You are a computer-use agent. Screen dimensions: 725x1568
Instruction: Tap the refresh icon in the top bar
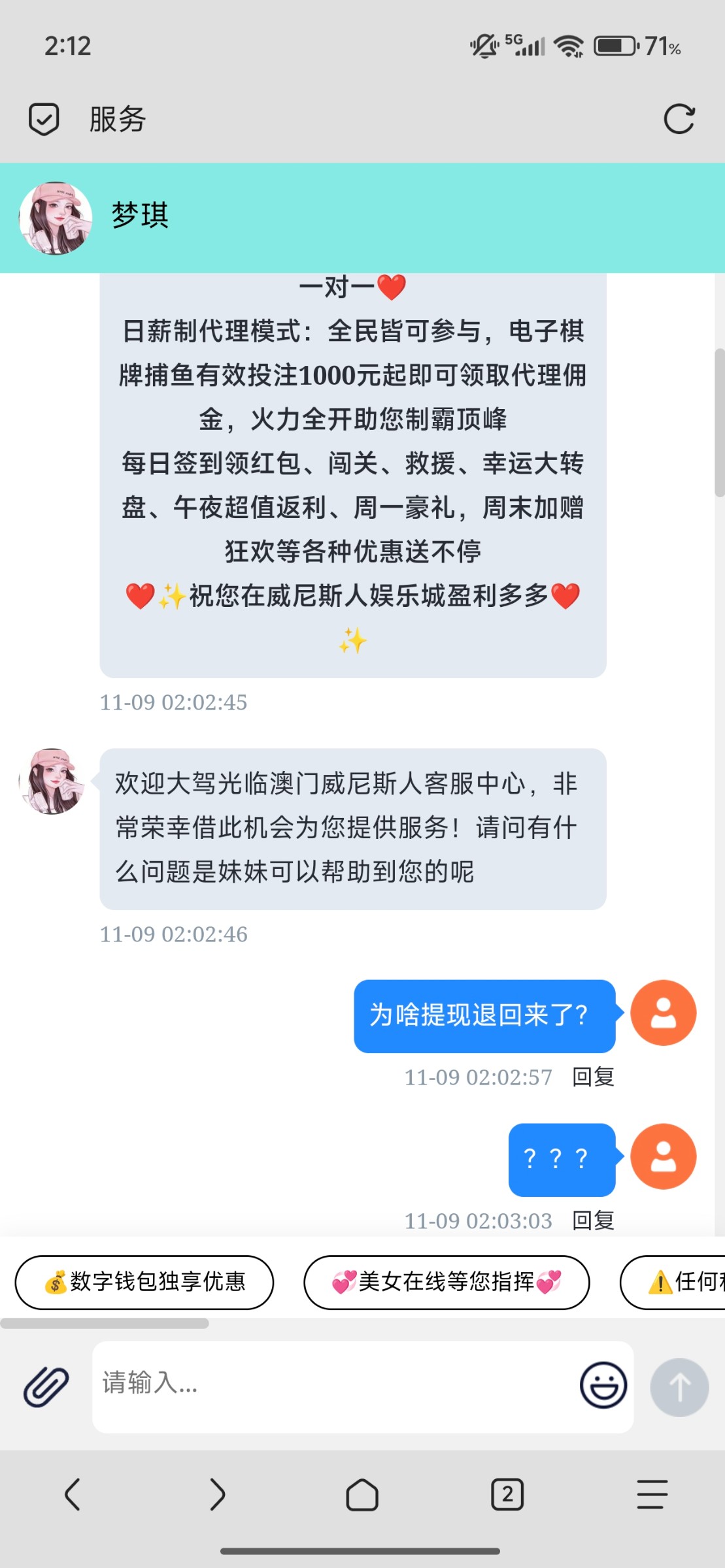[x=679, y=120]
